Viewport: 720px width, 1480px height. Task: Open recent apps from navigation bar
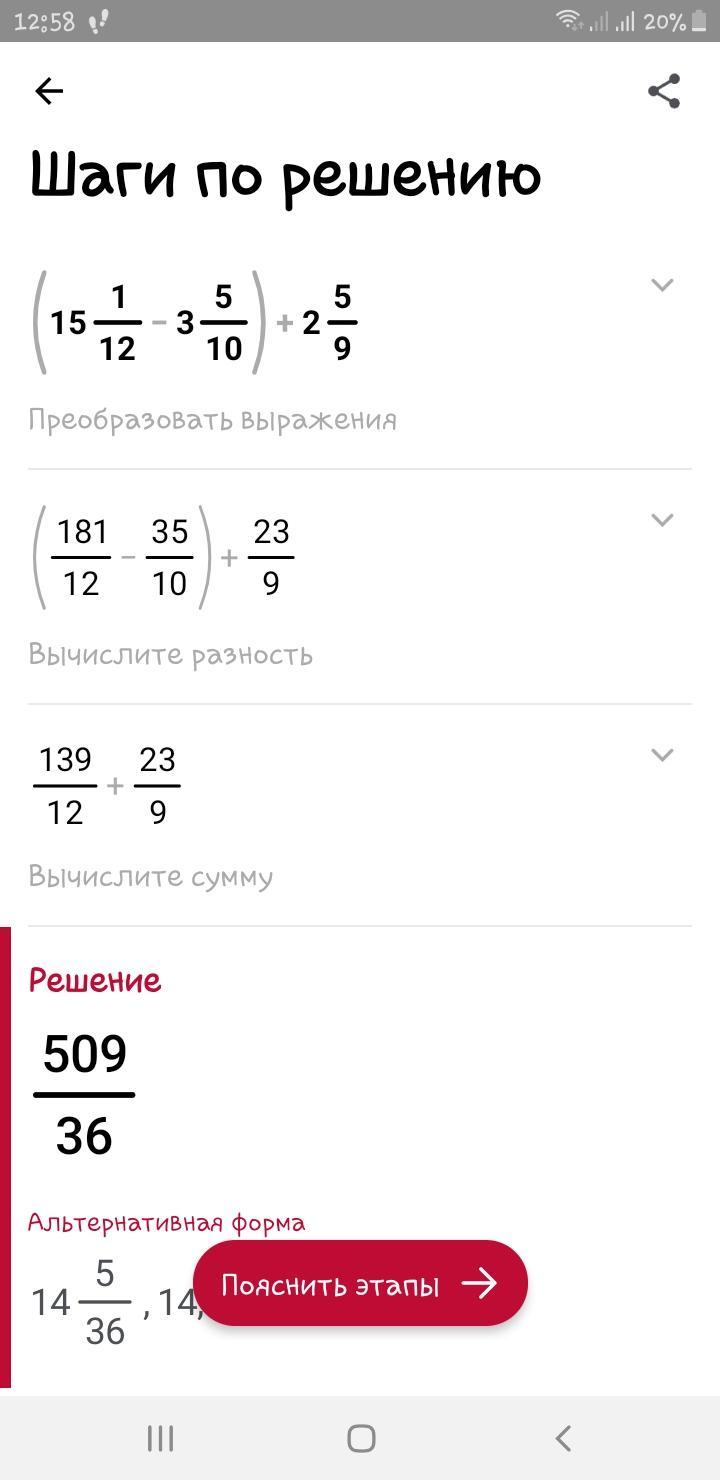[x=160, y=1439]
